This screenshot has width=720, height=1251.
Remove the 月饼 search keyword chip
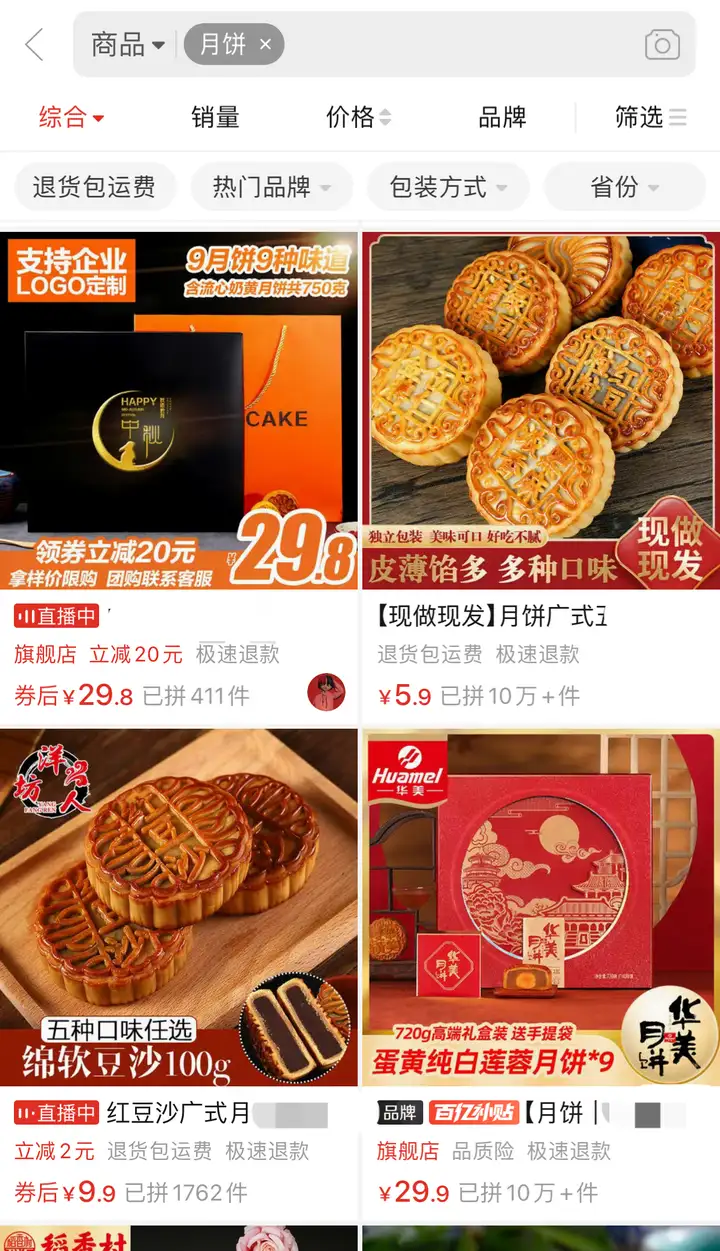pyautogui.click(x=265, y=45)
